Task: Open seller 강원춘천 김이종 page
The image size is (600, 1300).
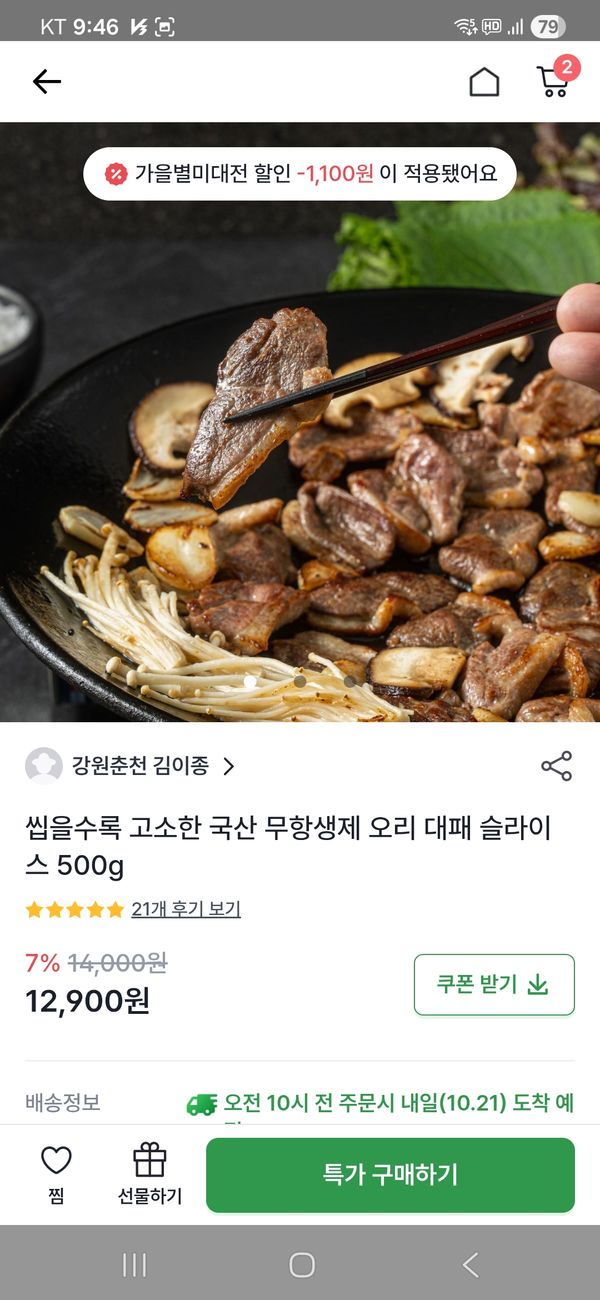Action: point(130,766)
